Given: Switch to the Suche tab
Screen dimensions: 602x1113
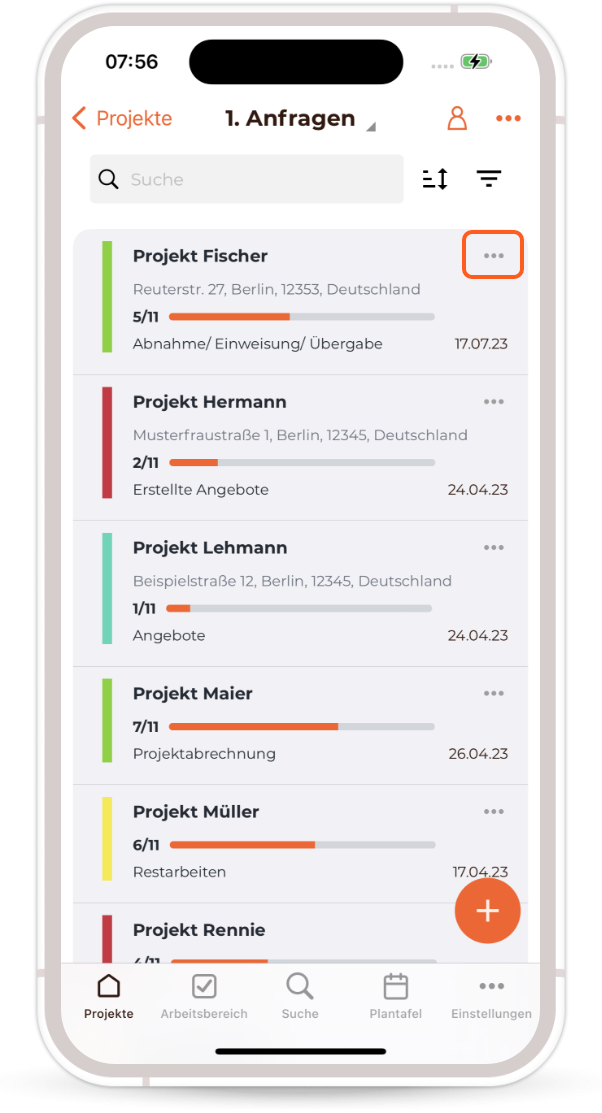Looking at the screenshot, I should (x=300, y=997).
